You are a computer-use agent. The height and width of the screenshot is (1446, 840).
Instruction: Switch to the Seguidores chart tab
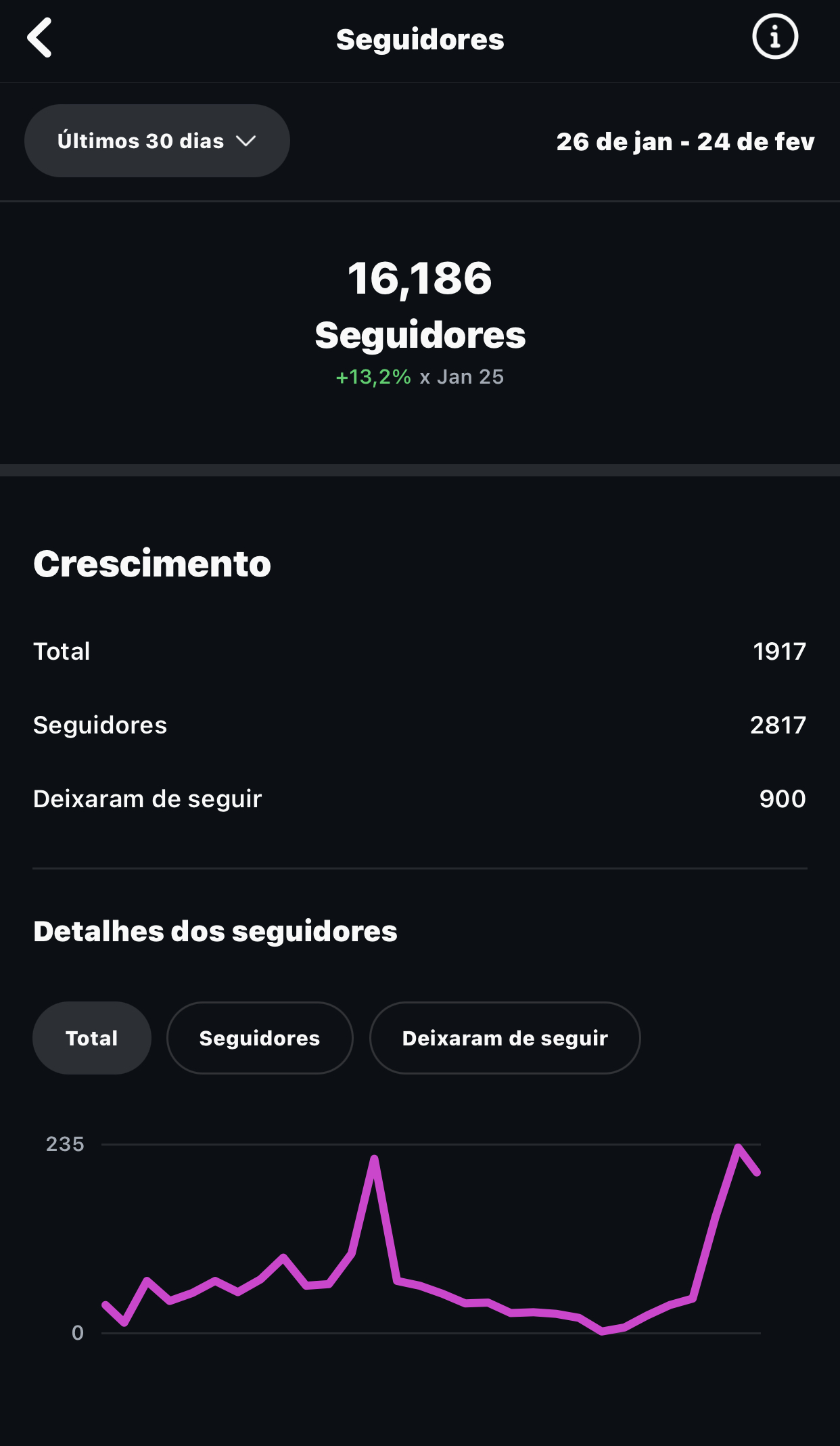[260, 1038]
